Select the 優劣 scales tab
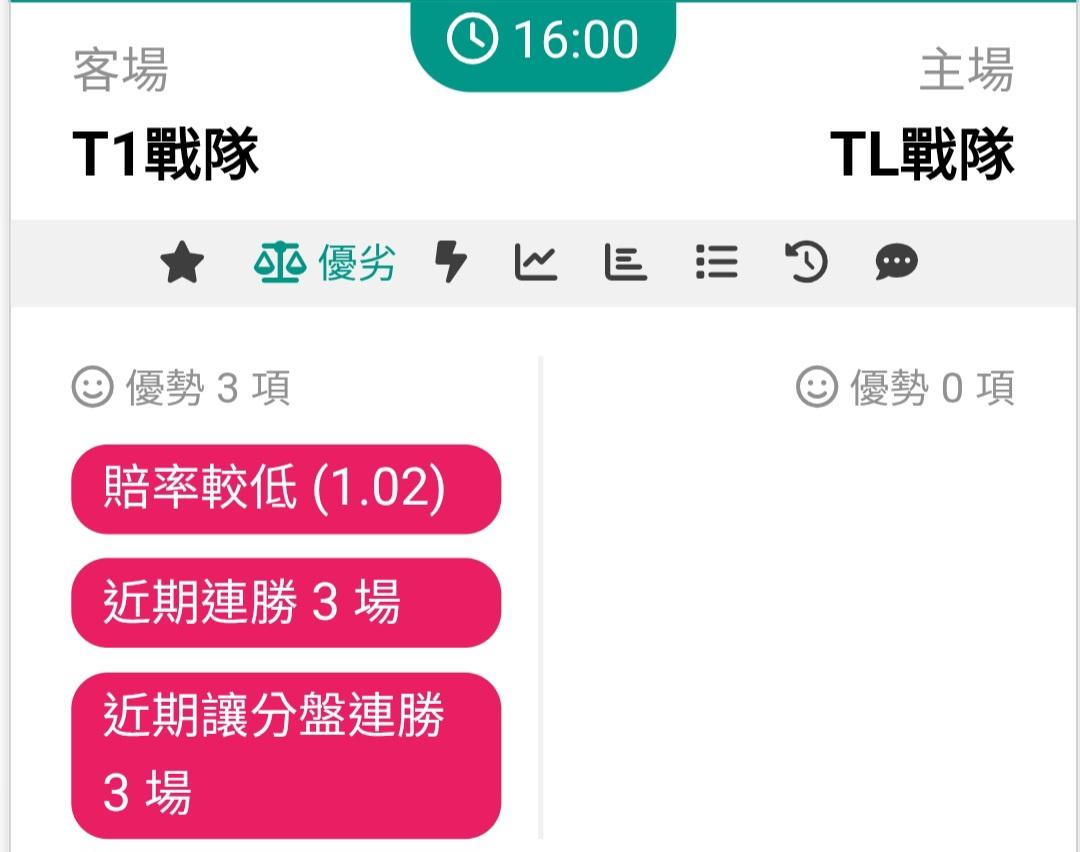Viewport: 1080px width, 852px height. pos(324,262)
